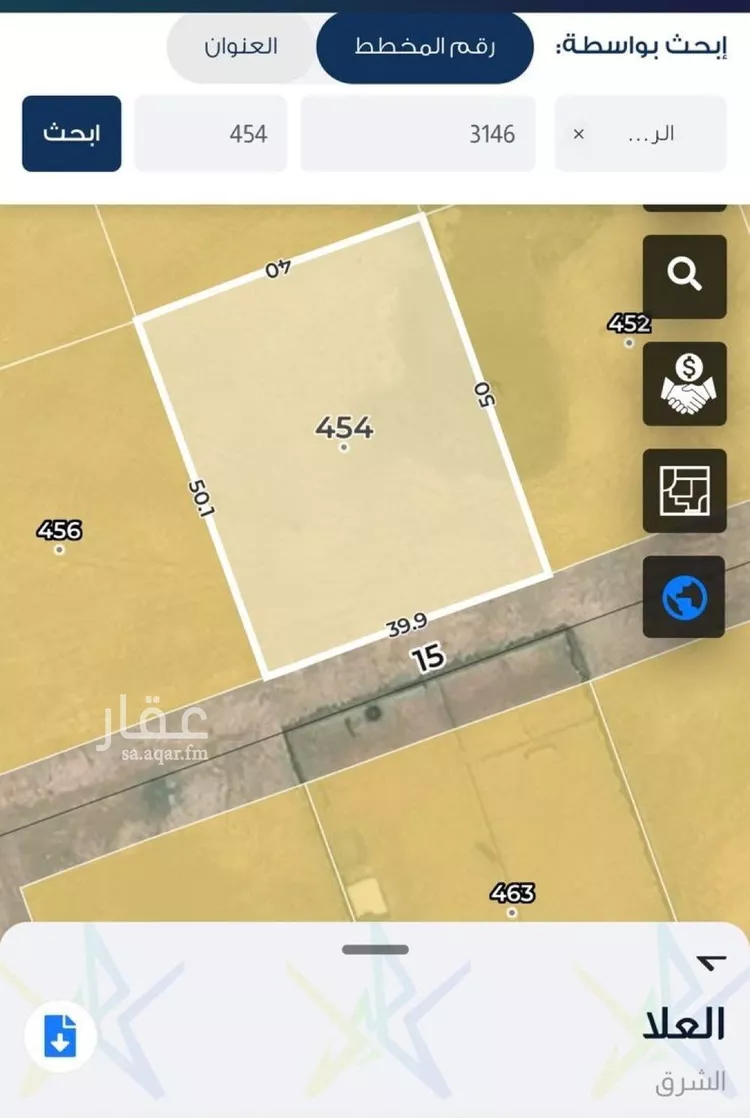Switch to the العنوان search tab

(x=241, y=47)
